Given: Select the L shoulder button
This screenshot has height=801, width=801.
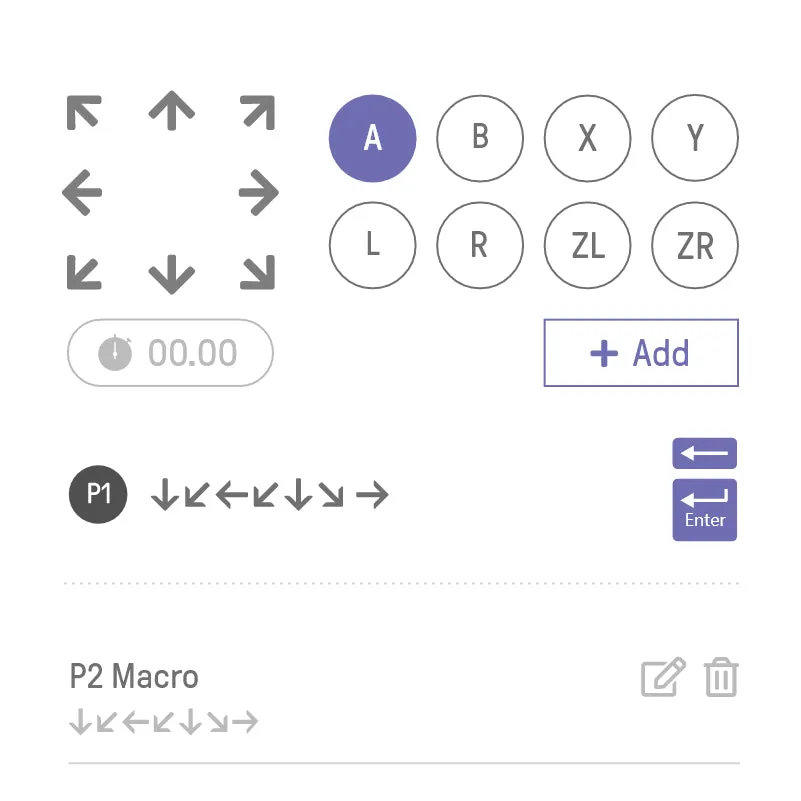Looking at the screenshot, I should tap(373, 245).
